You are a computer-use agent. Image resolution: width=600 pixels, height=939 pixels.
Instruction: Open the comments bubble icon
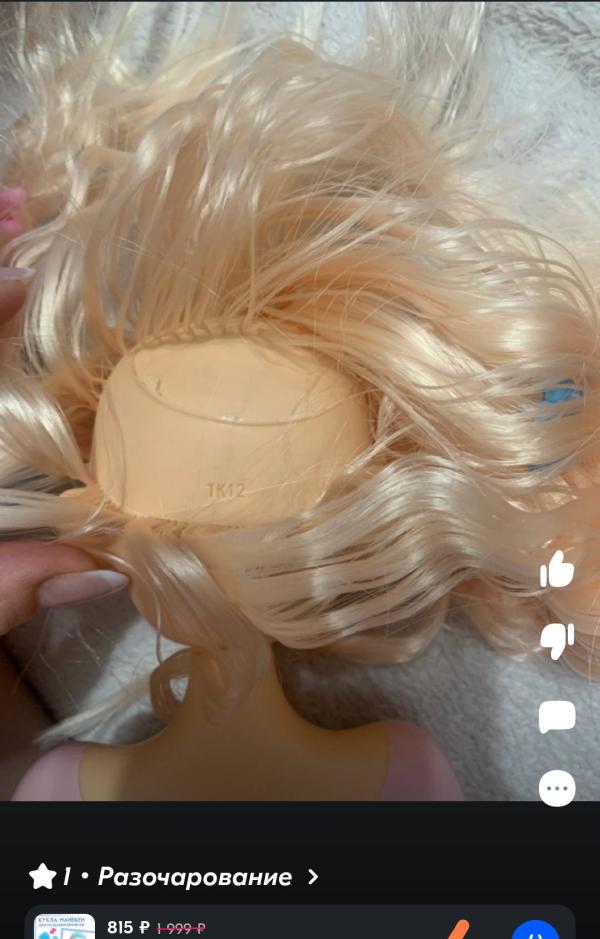[557, 716]
